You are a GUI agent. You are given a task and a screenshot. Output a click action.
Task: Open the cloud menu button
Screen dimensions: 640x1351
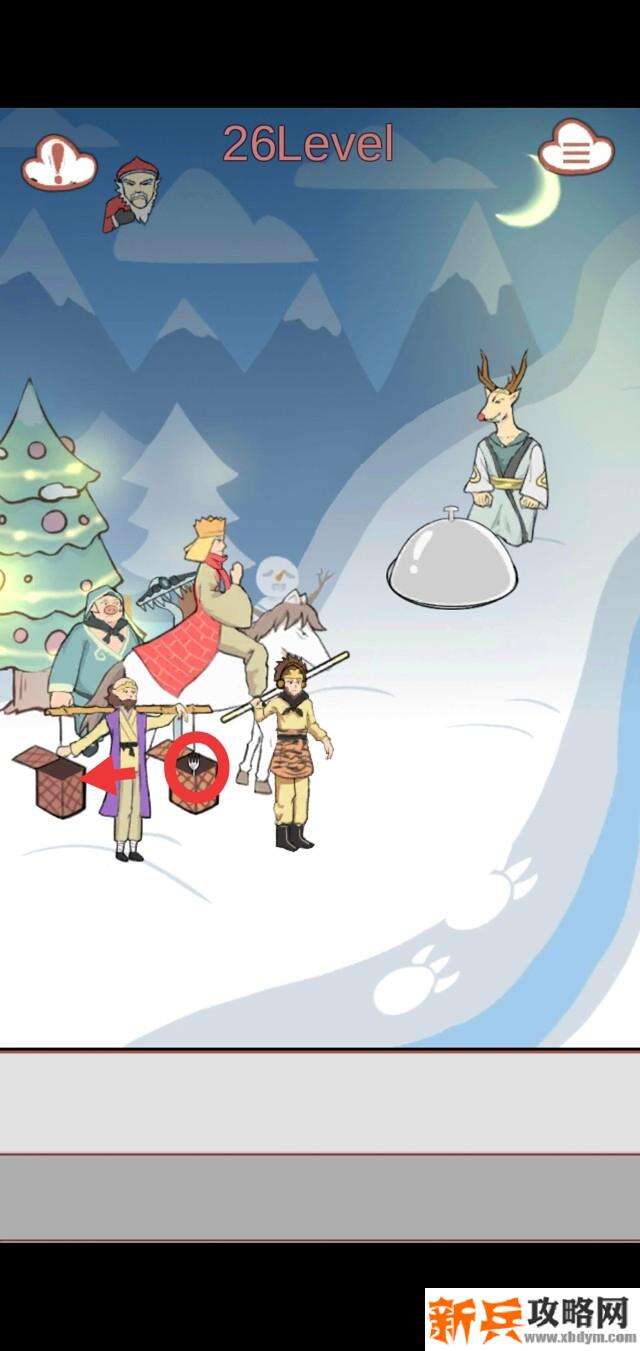(575, 150)
